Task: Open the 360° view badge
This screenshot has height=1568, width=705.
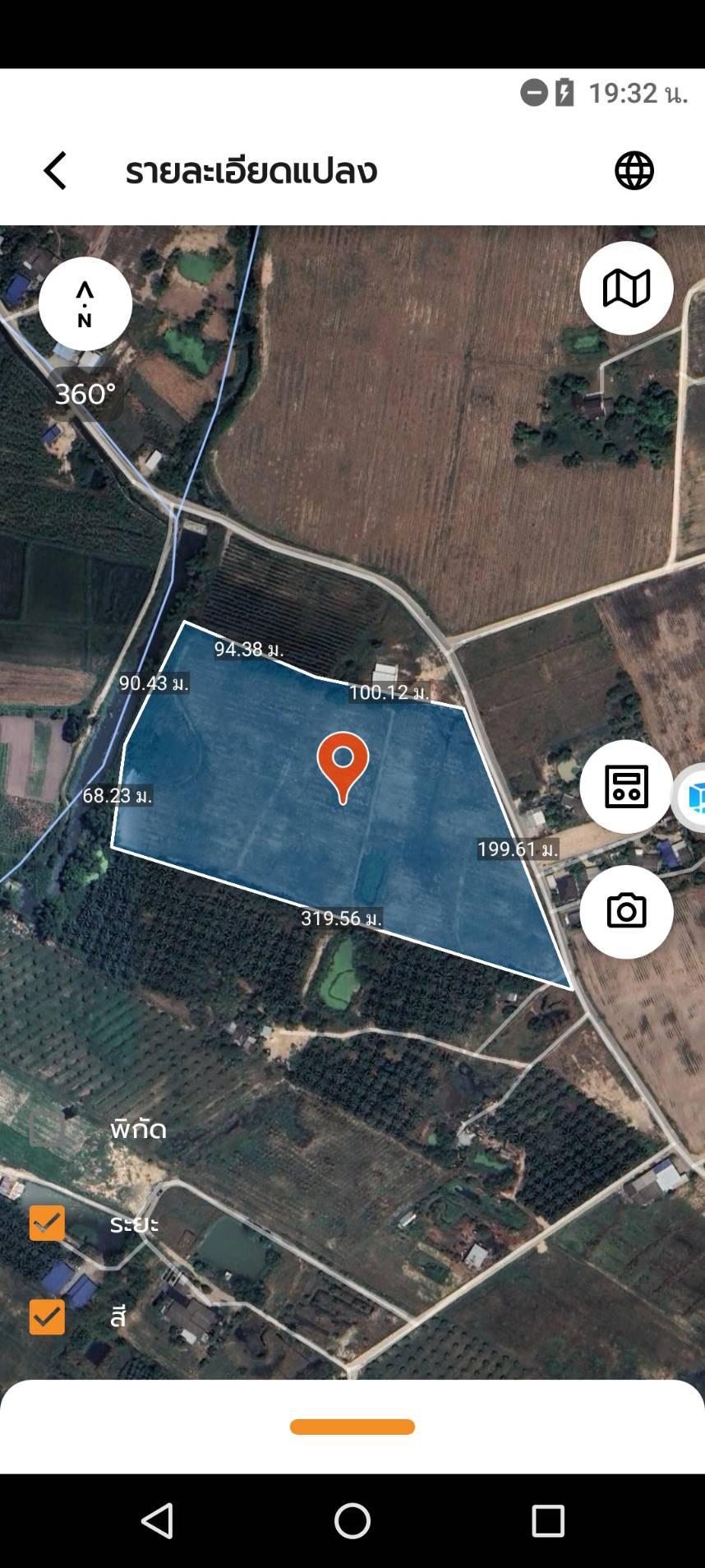Action: point(85,394)
